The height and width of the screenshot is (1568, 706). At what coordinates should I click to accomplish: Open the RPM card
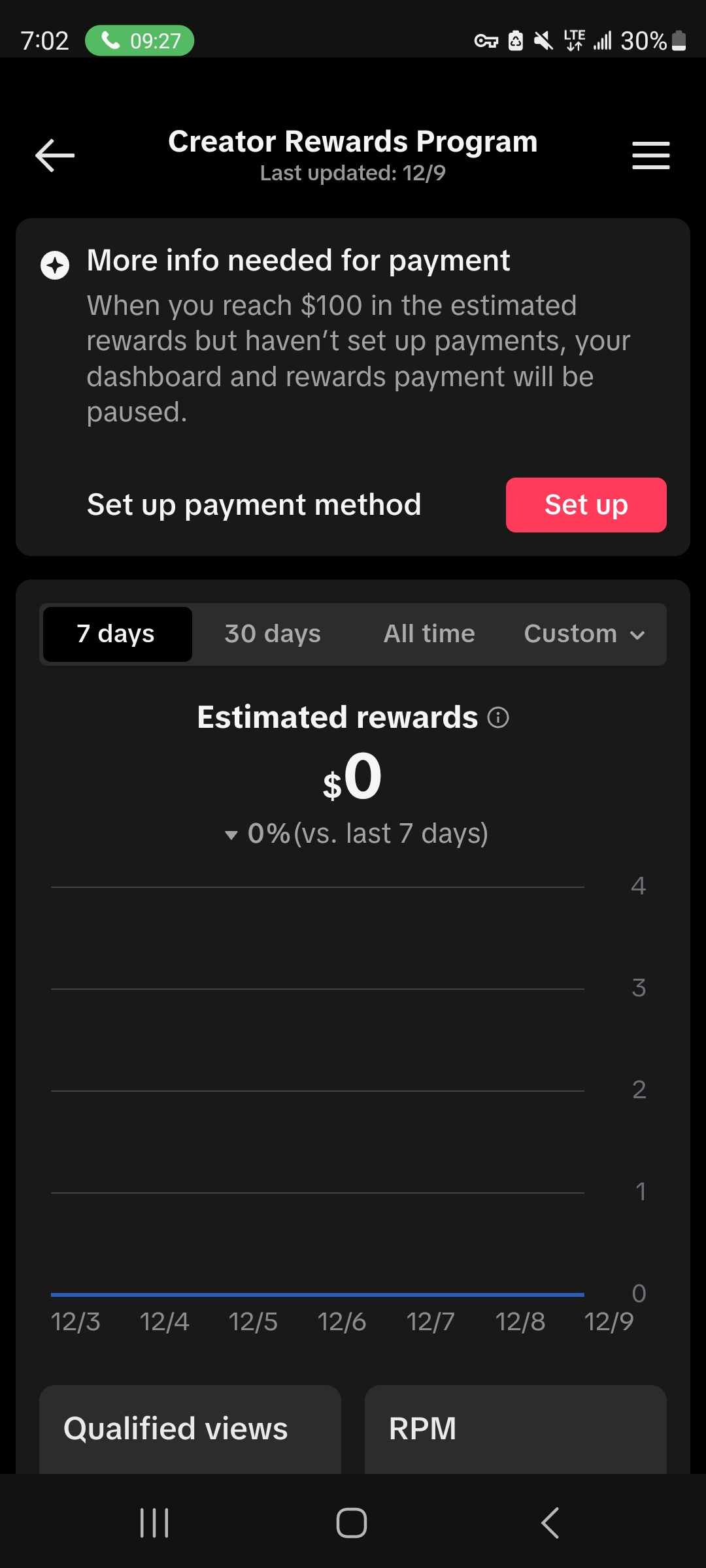tap(515, 1429)
